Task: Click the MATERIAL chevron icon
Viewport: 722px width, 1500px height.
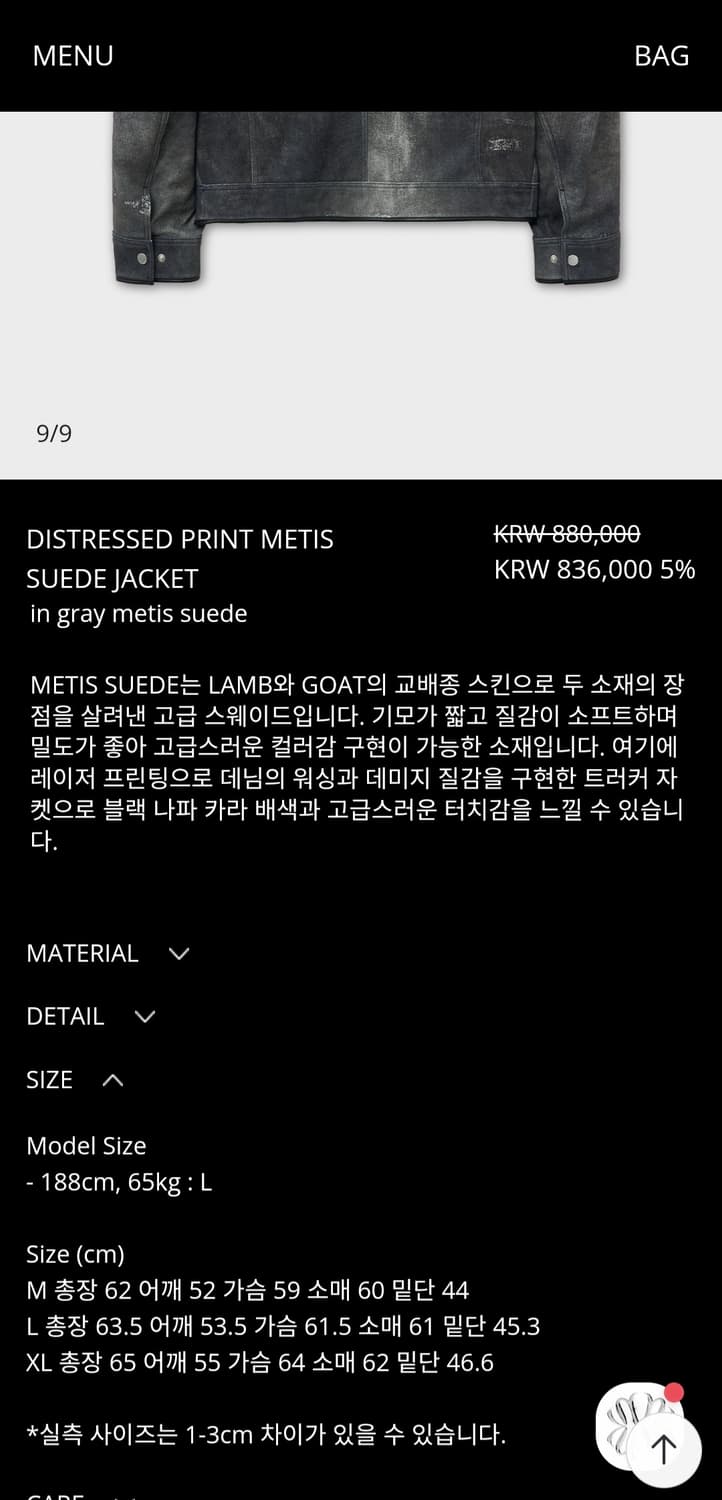Action: 179,954
